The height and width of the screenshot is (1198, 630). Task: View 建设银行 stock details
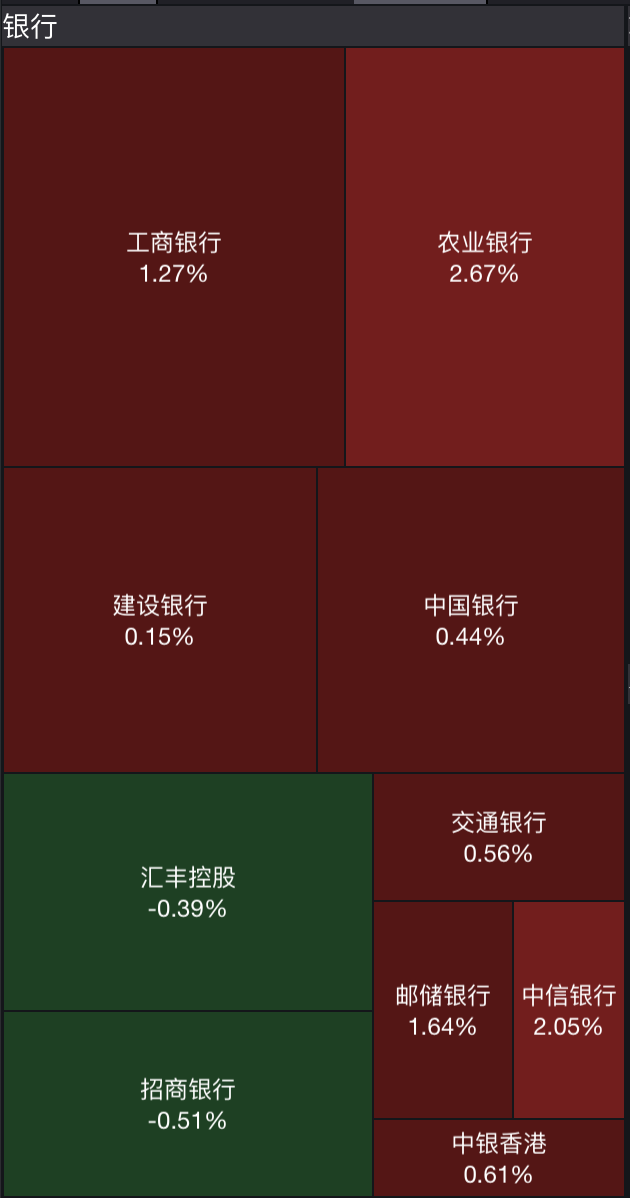[160, 620]
